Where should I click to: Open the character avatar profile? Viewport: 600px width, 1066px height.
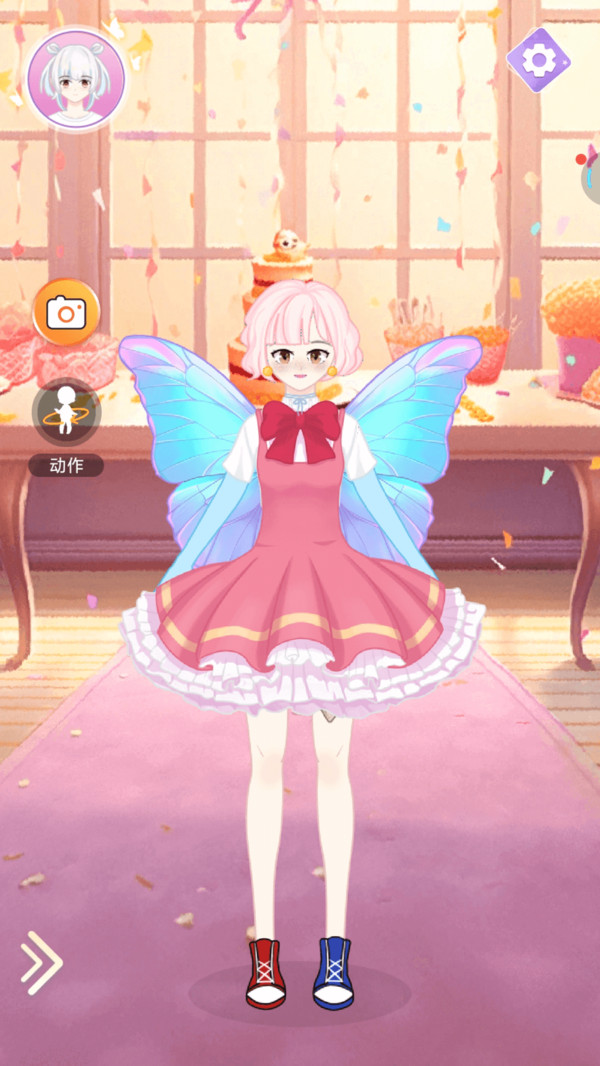click(x=76, y=79)
